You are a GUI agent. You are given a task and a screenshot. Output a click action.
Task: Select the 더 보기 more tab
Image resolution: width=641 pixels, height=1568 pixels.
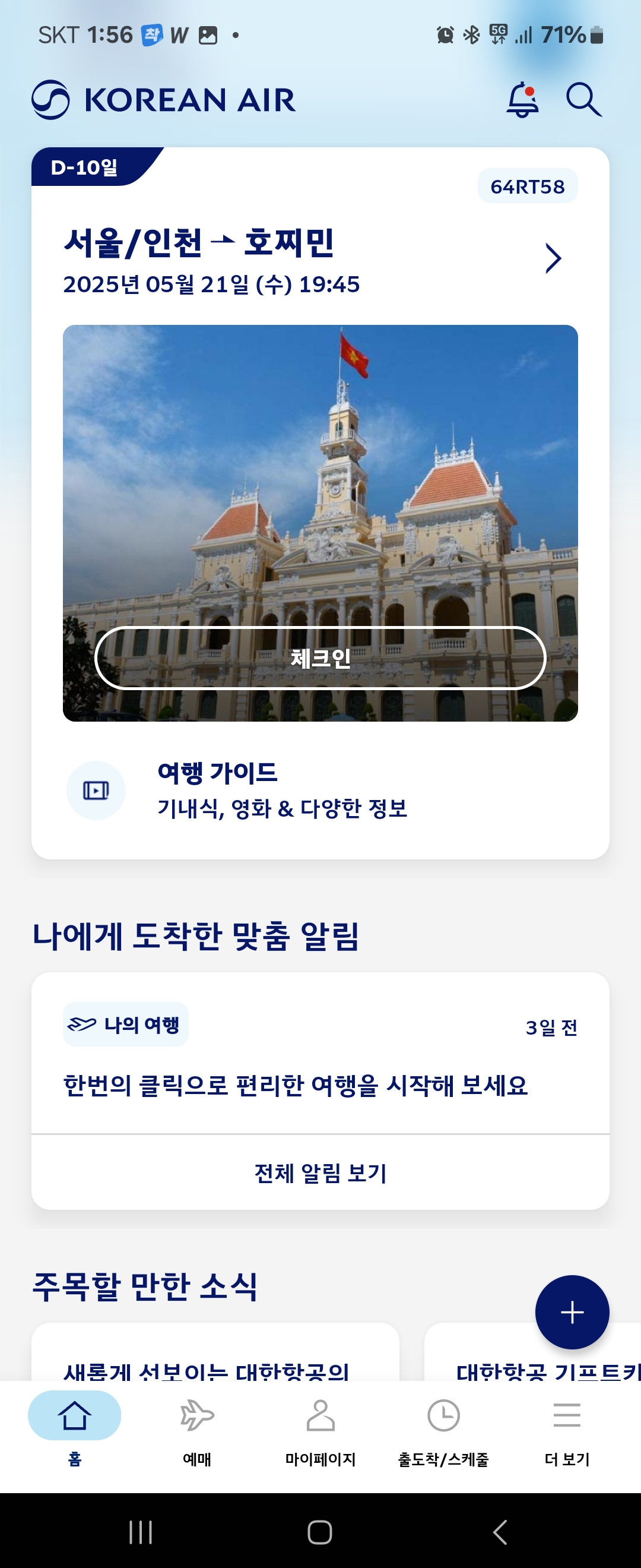pyautogui.click(x=567, y=1430)
